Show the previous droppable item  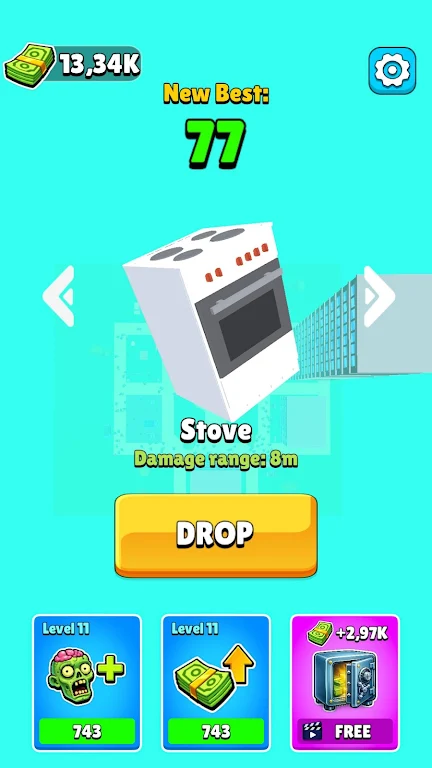[x=58, y=296]
